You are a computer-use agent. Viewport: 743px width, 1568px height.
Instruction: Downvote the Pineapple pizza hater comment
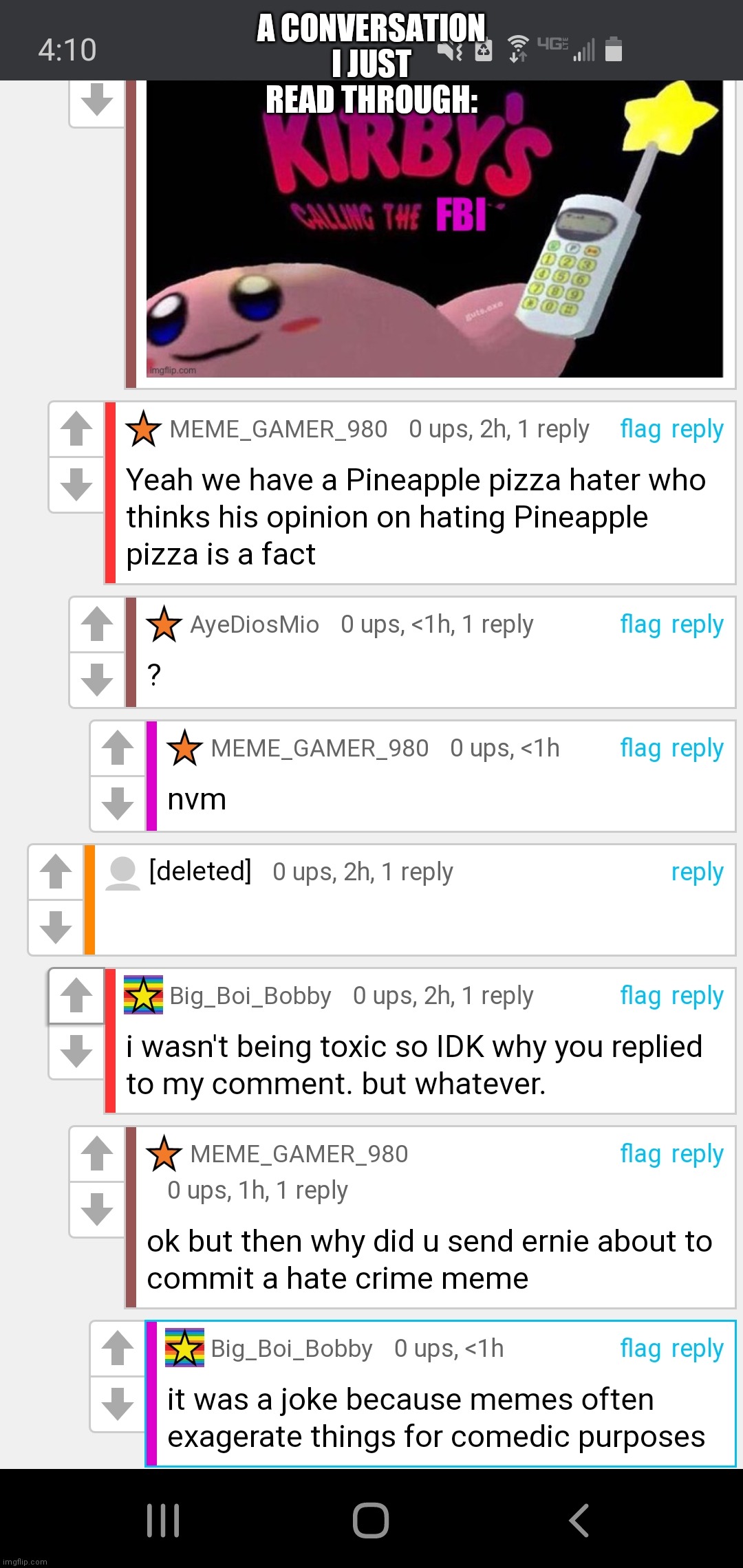pos(76,484)
